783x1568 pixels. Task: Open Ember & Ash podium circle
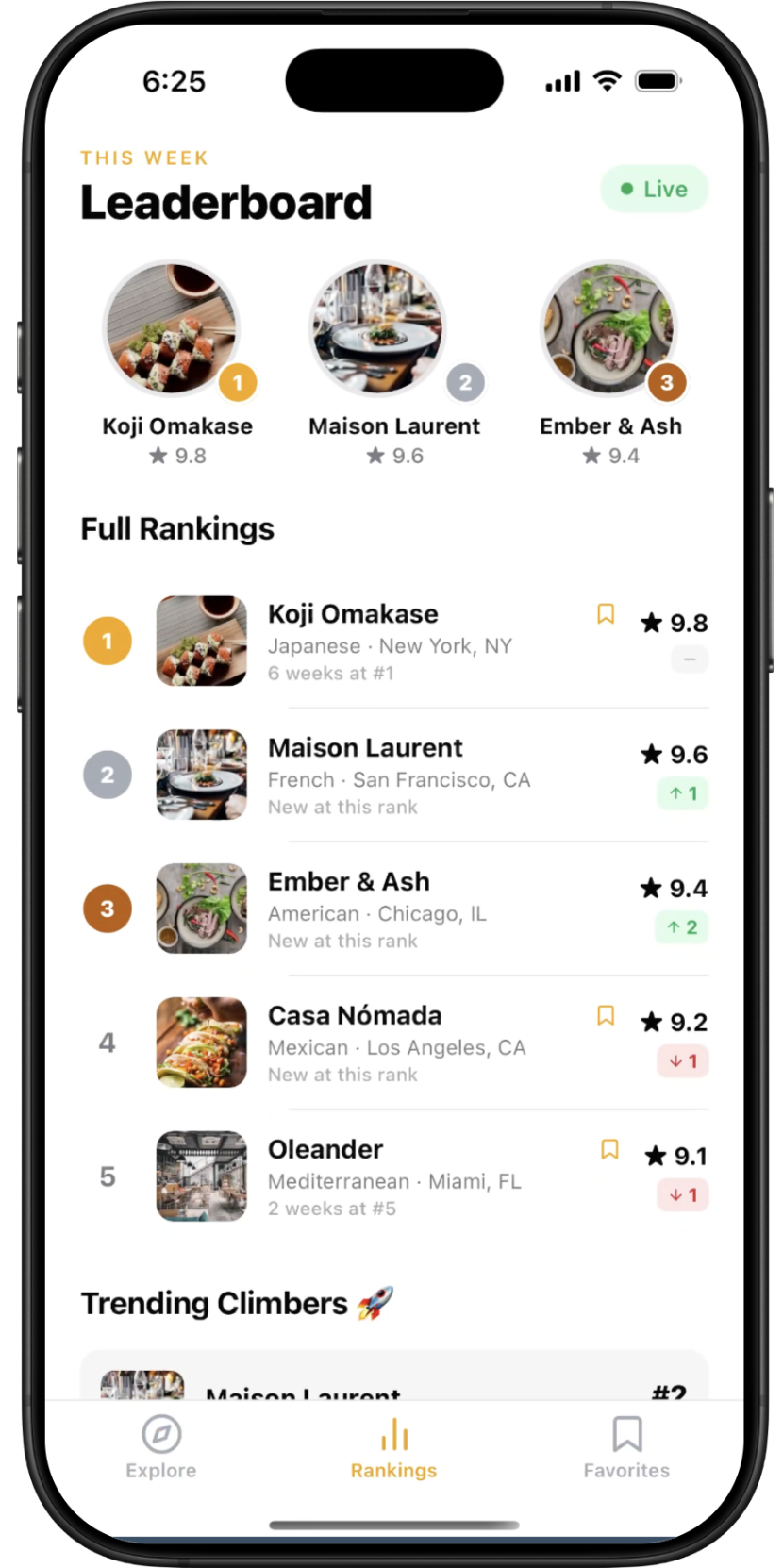pyautogui.click(x=609, y=329)
